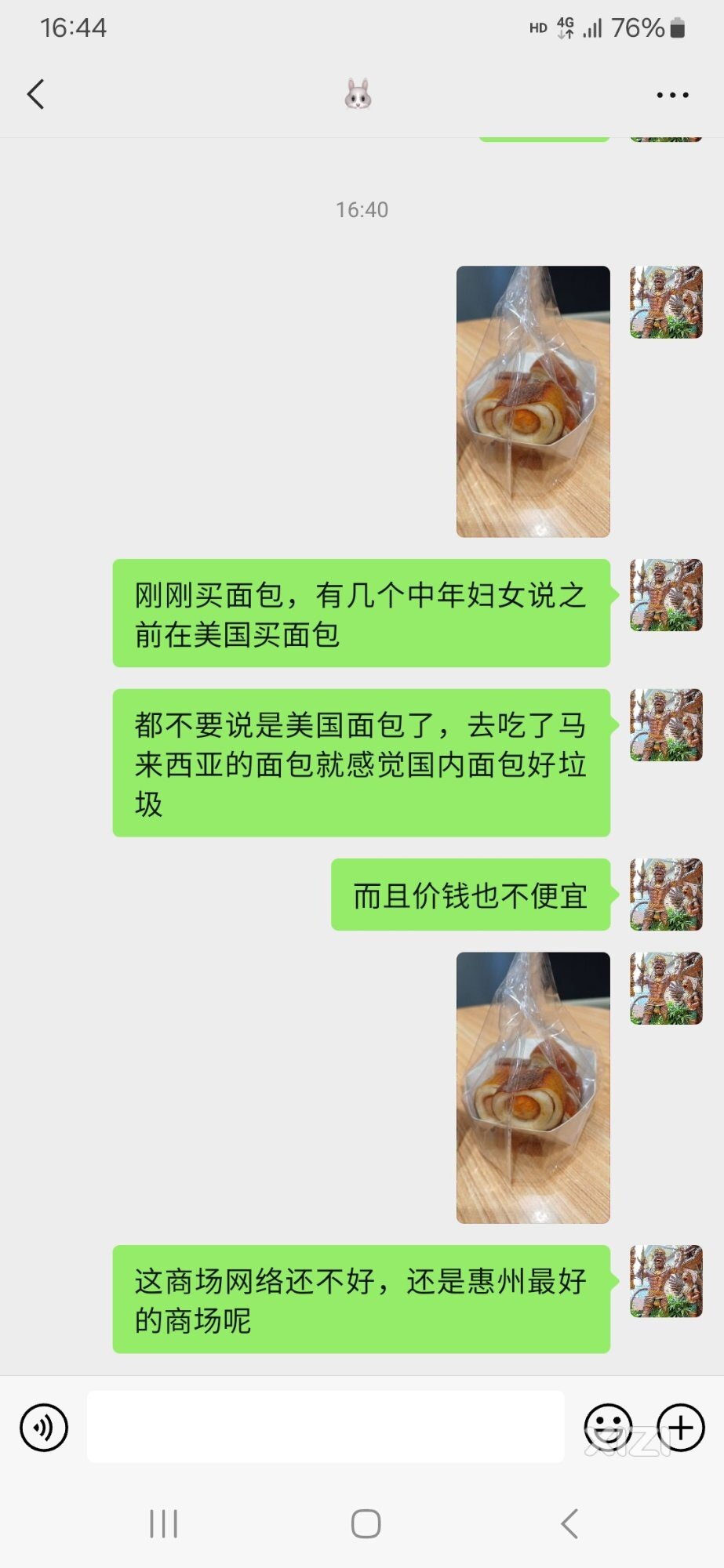View the bread photo sent at 16:40

point(533,401)
